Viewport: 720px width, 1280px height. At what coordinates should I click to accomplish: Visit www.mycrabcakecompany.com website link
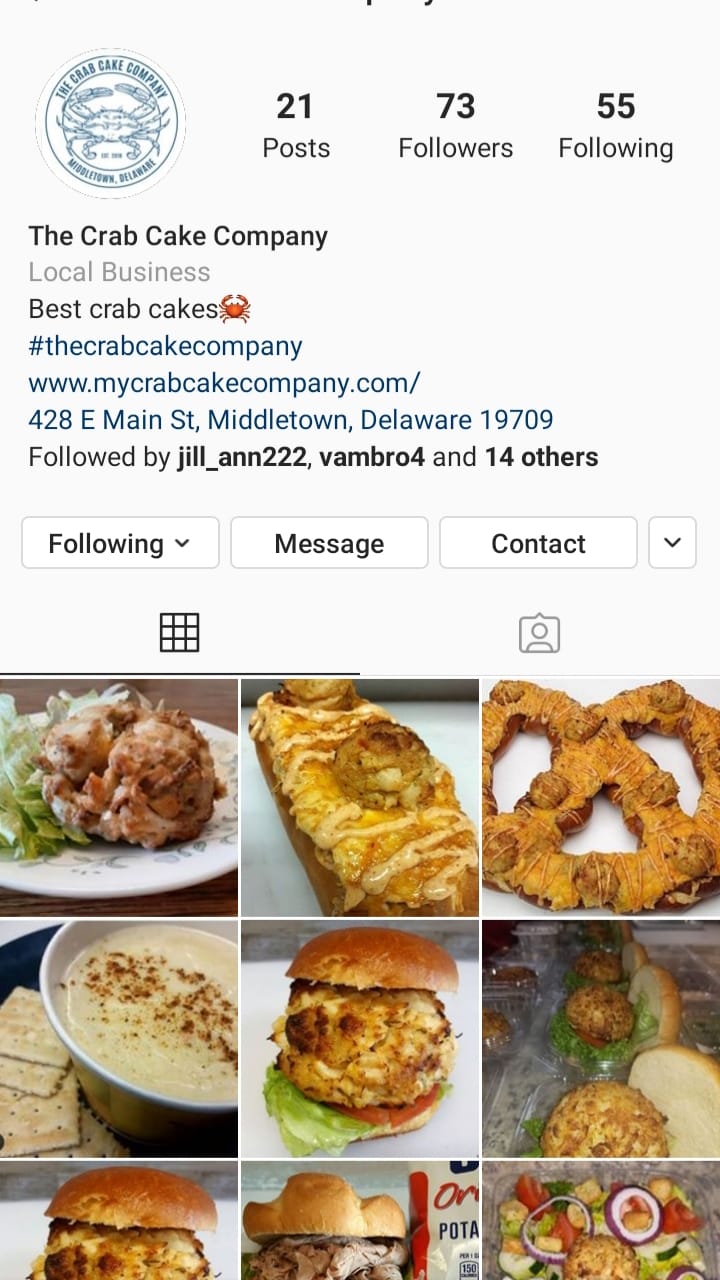coord(224,383)
